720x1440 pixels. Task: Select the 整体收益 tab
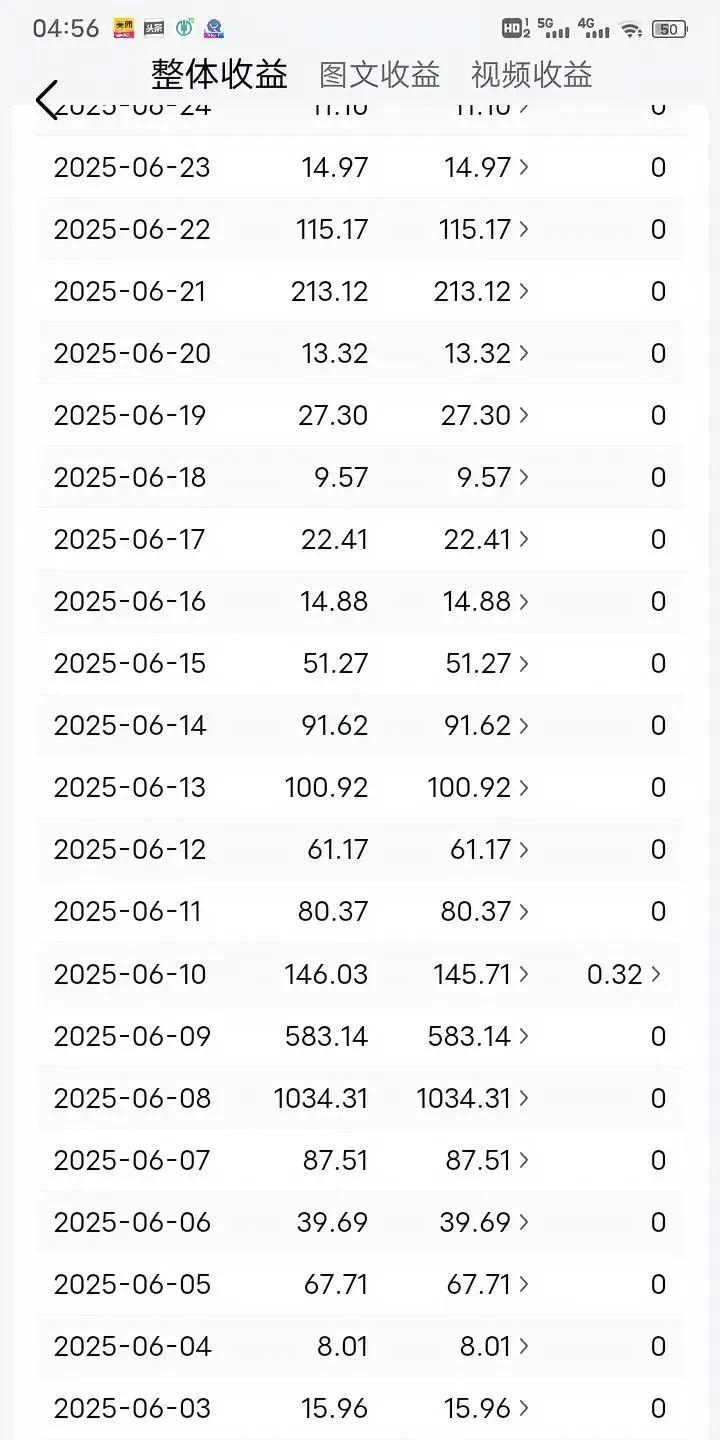click(x=220, y=74)
